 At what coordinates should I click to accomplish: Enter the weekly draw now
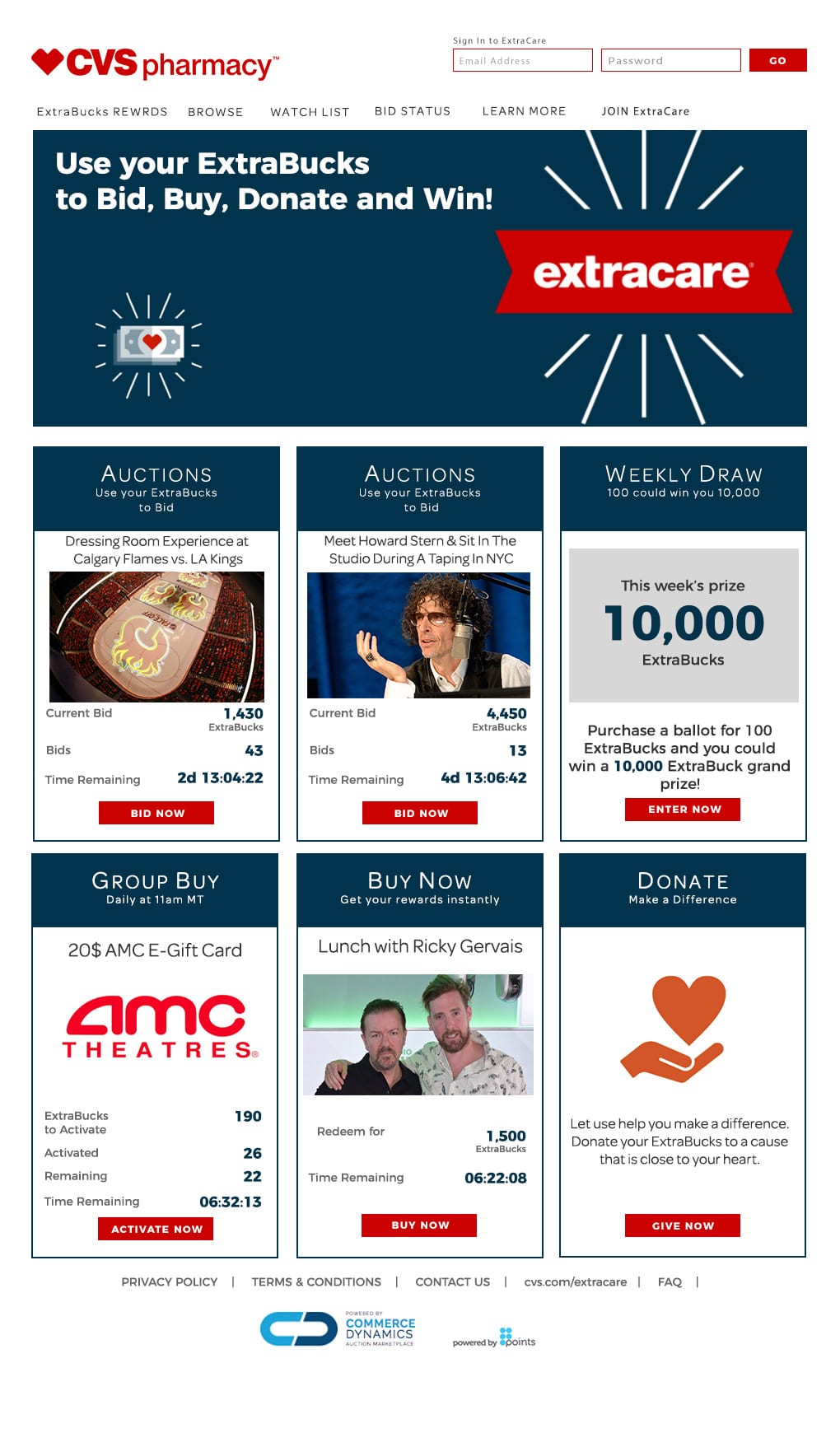click(683, 810)
